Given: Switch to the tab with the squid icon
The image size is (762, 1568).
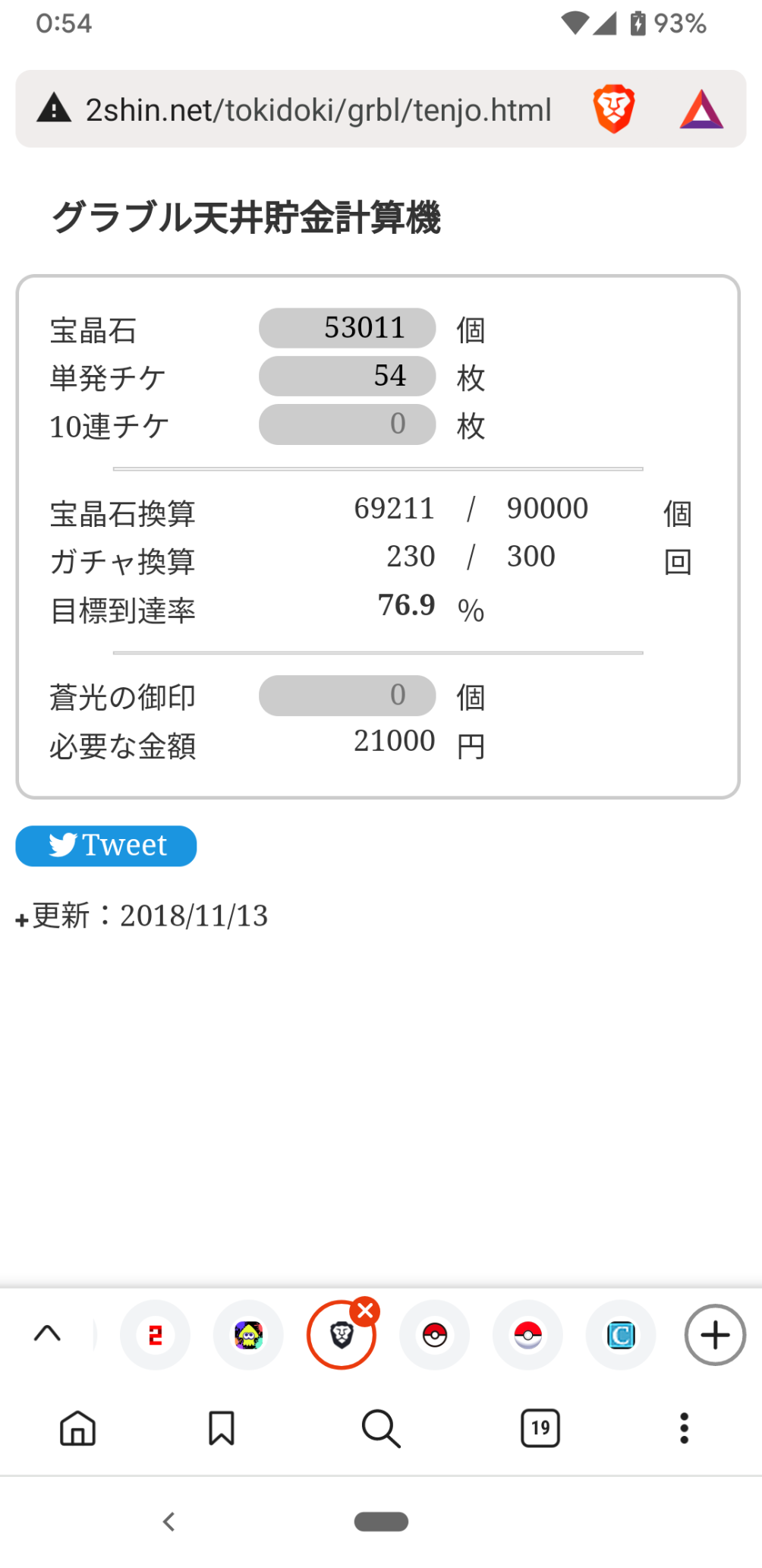Looking at the screenshot, I should tap(248, 1335).
